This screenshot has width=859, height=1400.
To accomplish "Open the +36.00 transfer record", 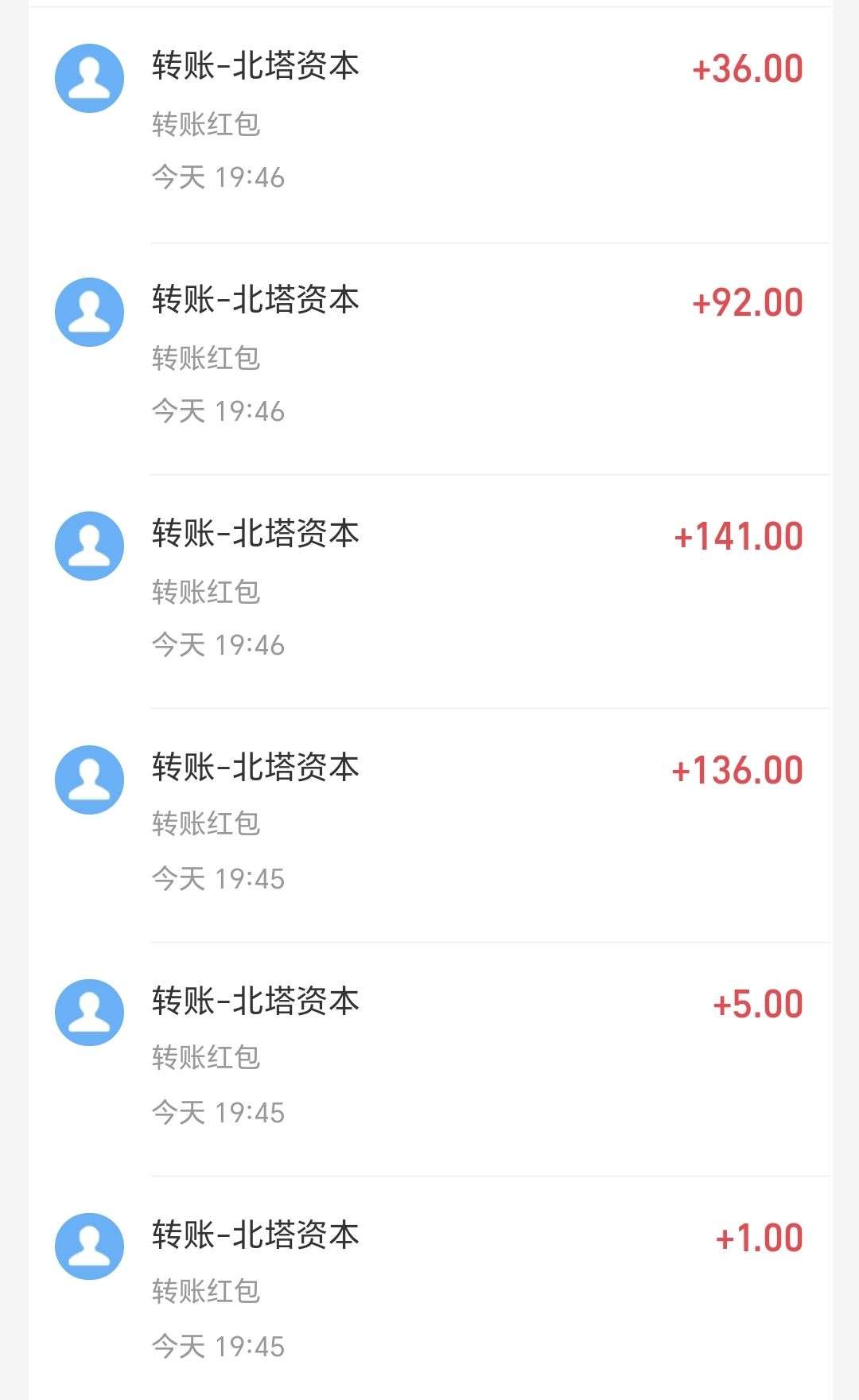I will tap(429, 123).
